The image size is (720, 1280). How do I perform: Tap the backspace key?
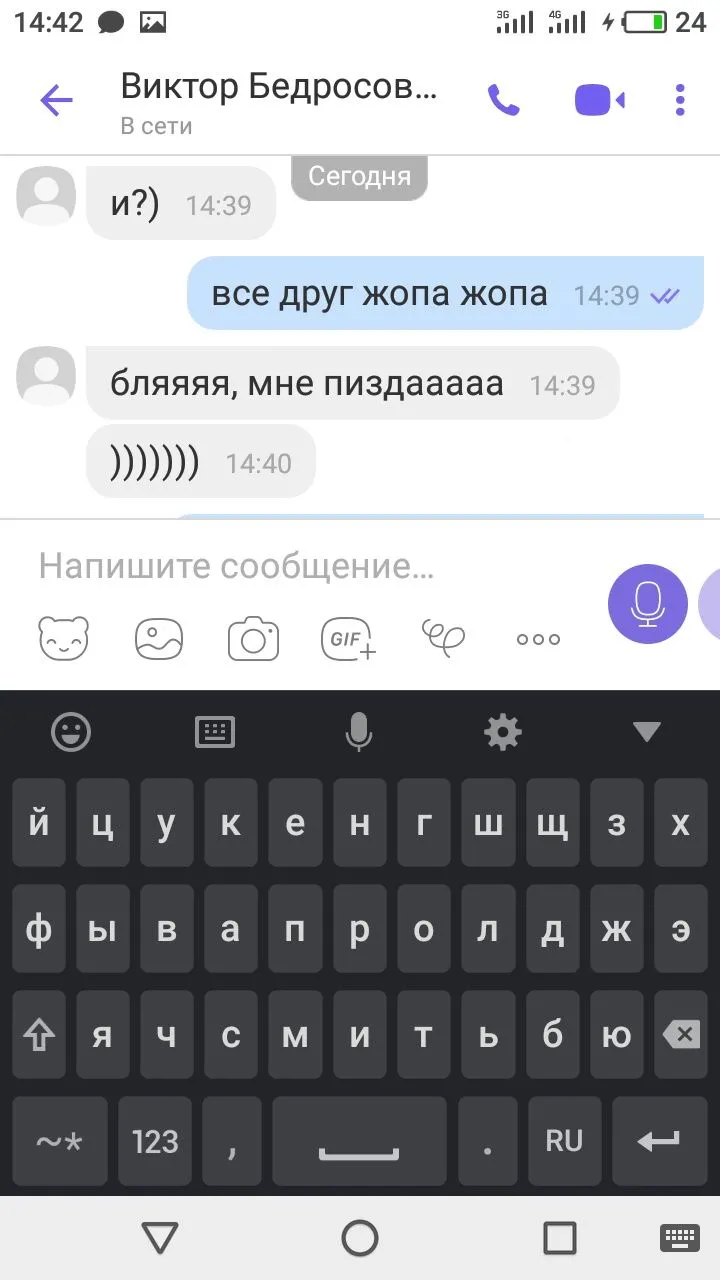(x=681, y=1035)
